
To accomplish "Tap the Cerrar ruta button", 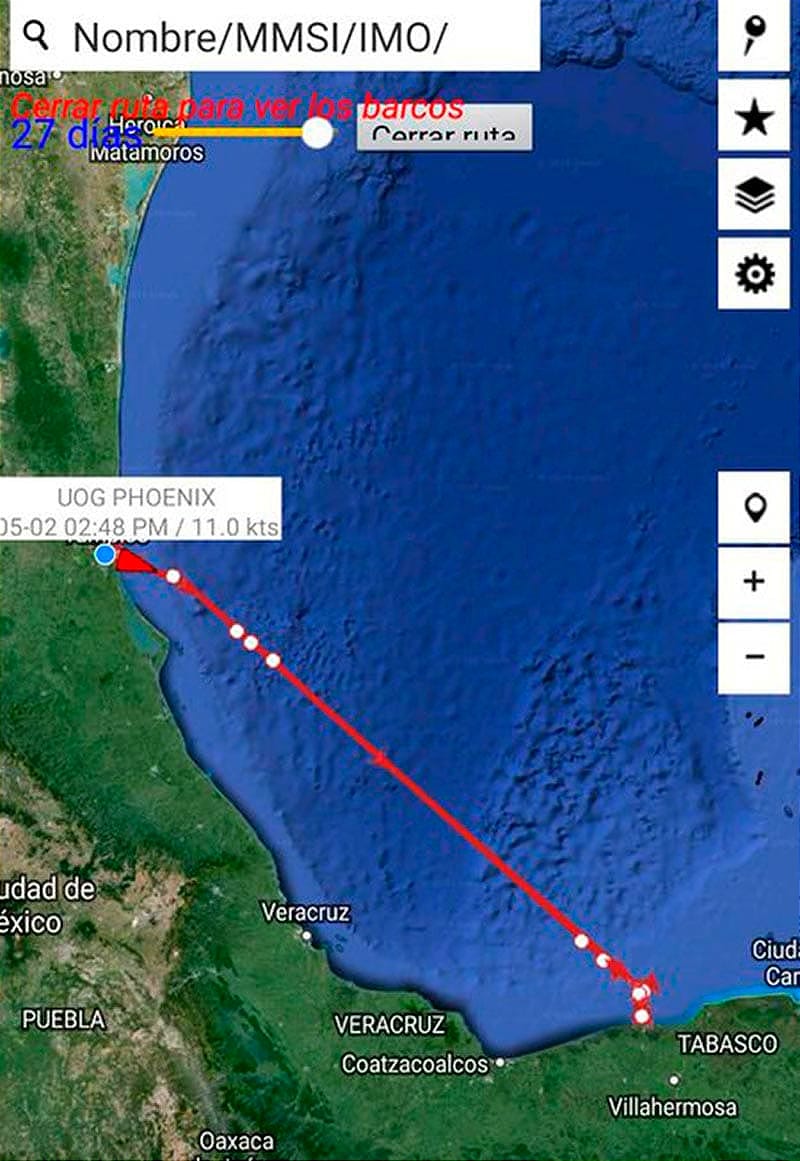I will [444, 133].
